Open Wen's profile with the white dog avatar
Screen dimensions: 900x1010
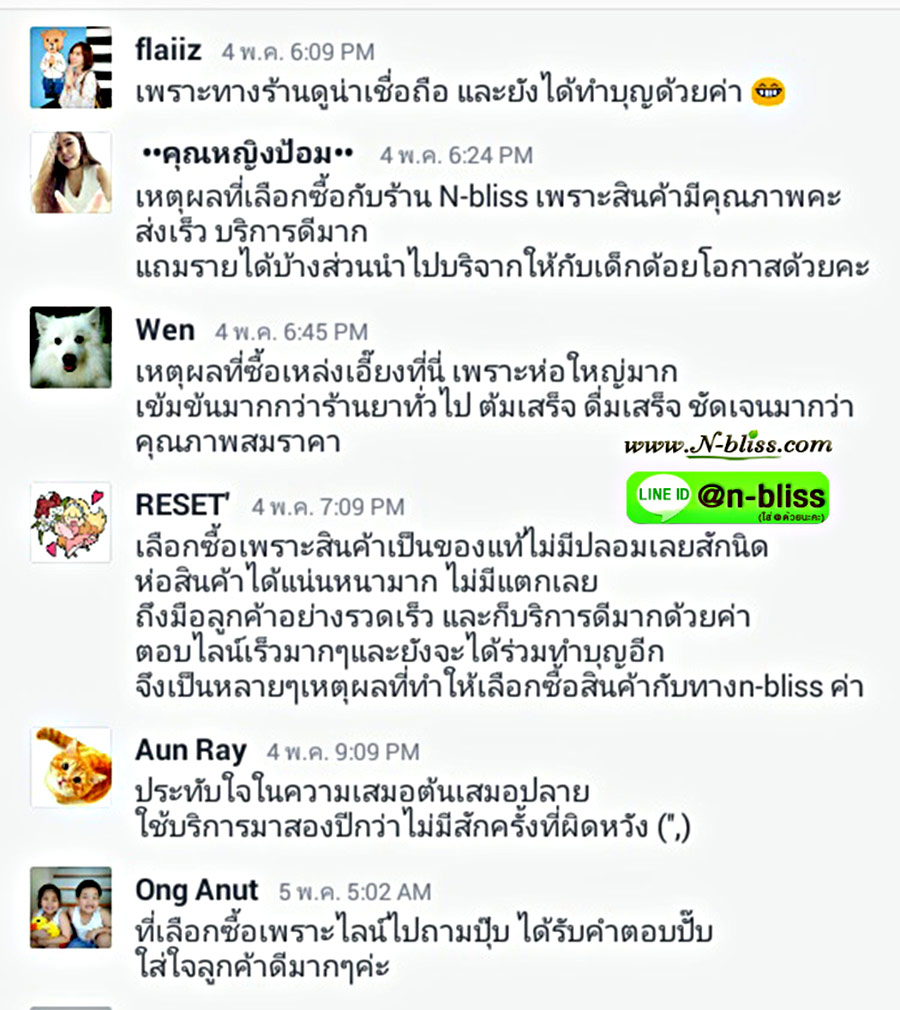tap(70, 347)
